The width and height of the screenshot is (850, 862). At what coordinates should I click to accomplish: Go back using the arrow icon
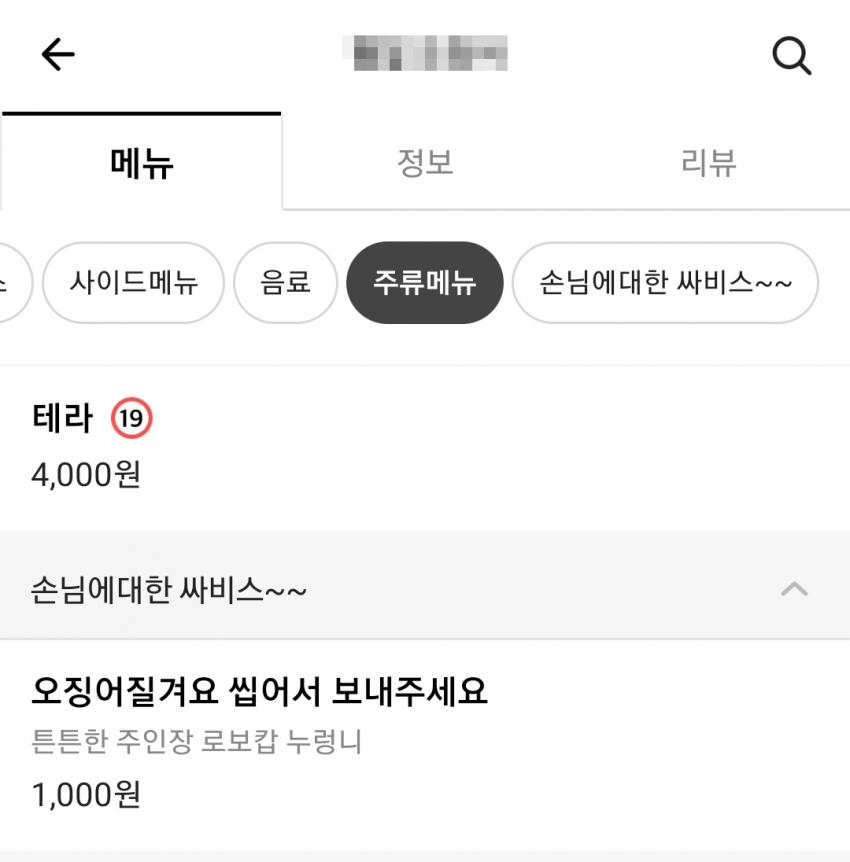(58, 54)
